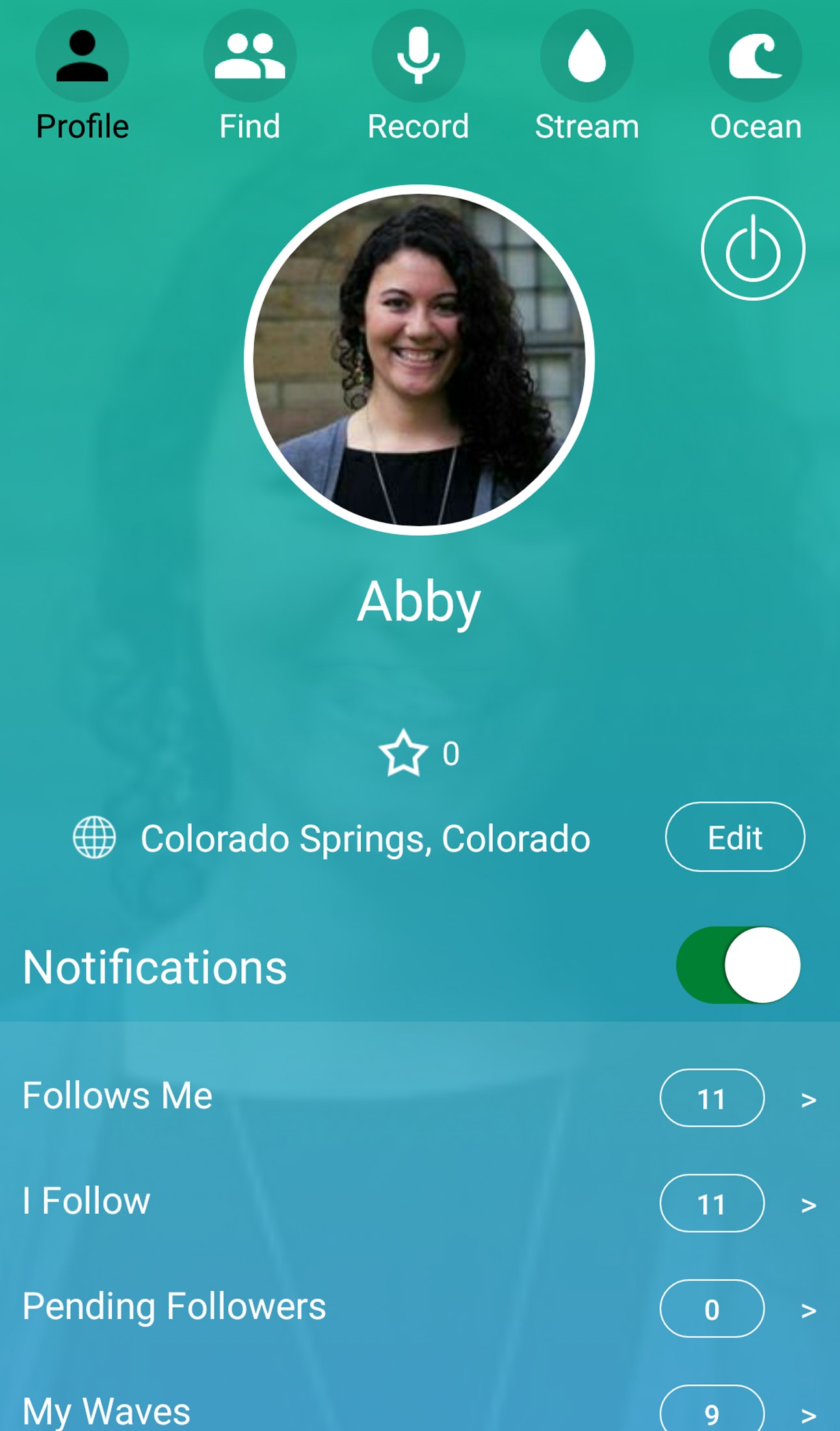The width and height of the screenshot is (840, 1431).
Task: Tap the Edit button
Action: 735,837
